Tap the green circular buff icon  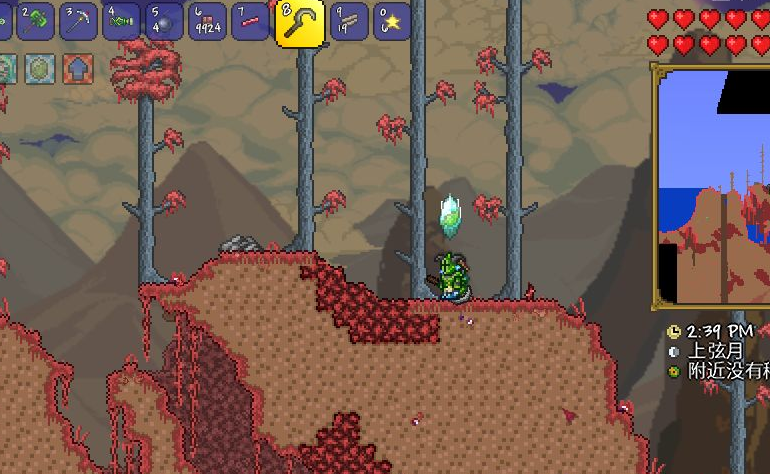pyautogui.click(x=40, y=69)
